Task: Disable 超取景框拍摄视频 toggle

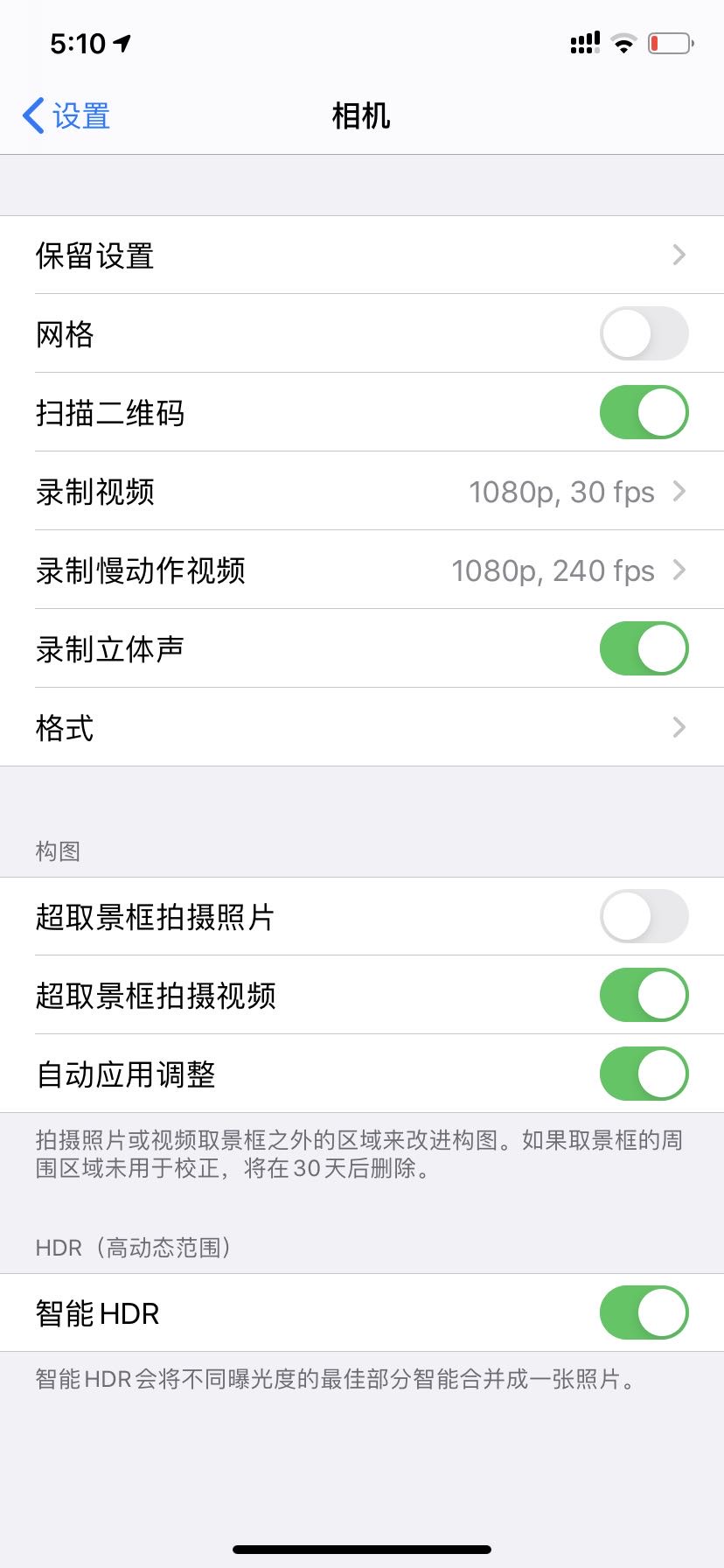Action: click(644, 996)
